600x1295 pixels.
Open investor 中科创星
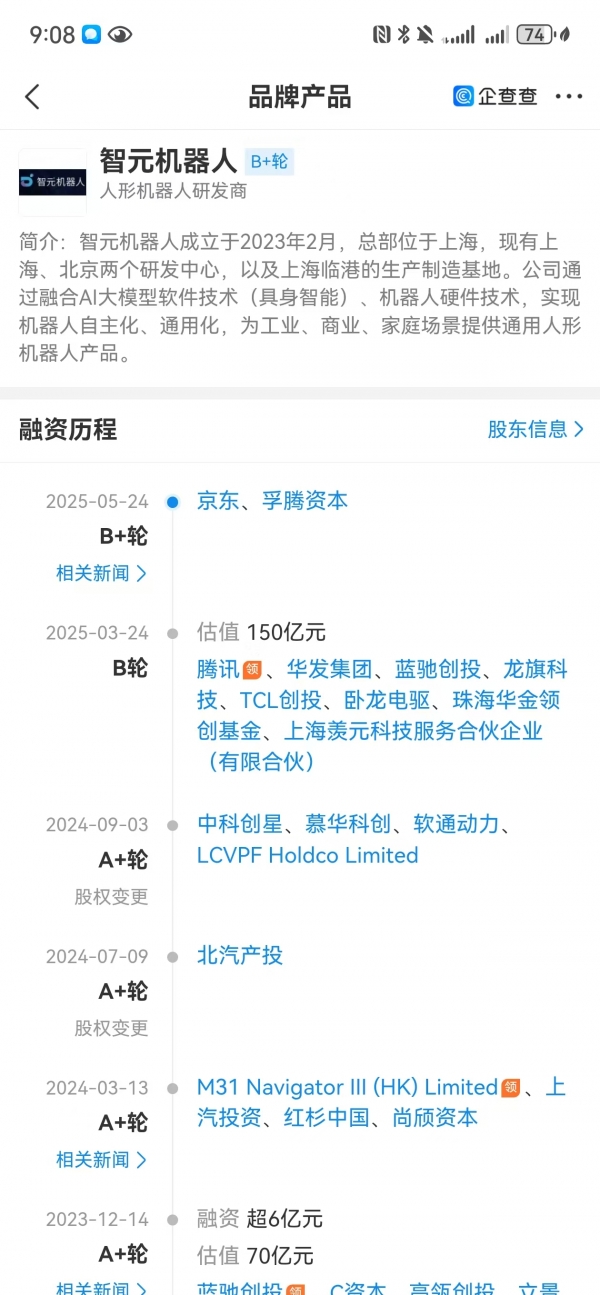point(240,824)
